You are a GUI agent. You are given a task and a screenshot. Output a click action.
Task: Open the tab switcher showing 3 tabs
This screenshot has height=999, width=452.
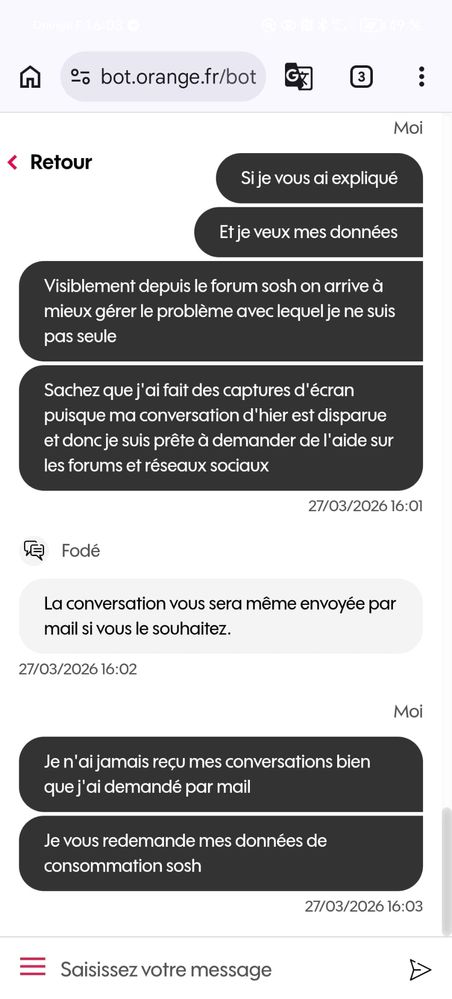[x=361, y=77]
